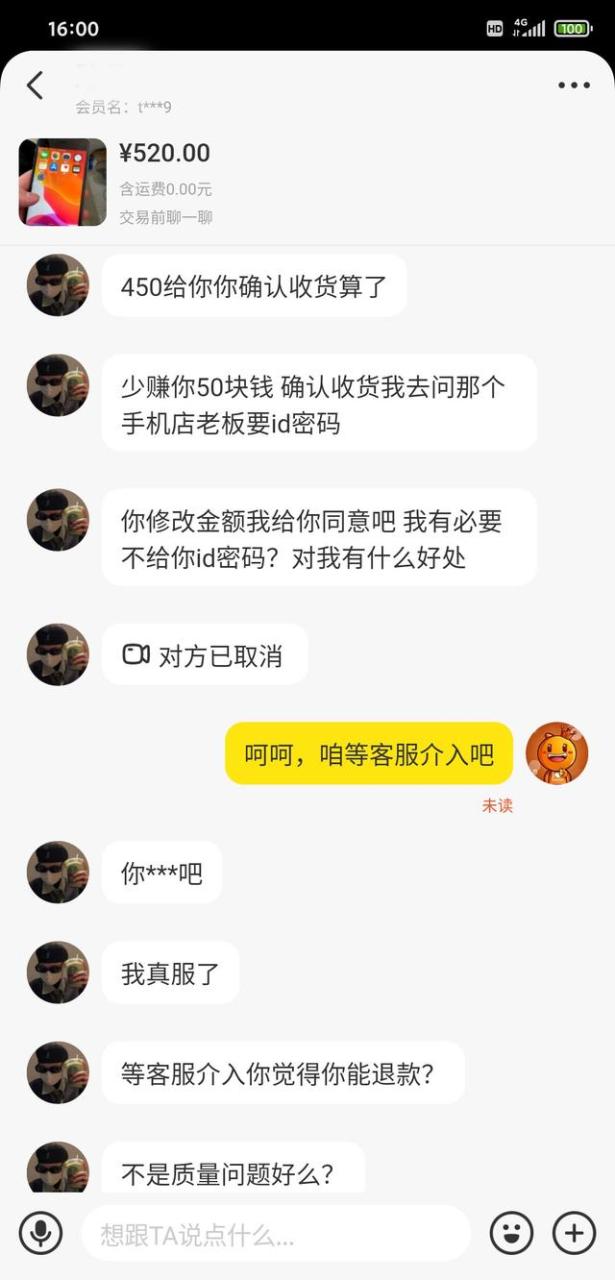Open my avatar beside 呵呵，咱等客服介入吧
This screenshot has height=1280, width=615.
pos(557,753)
